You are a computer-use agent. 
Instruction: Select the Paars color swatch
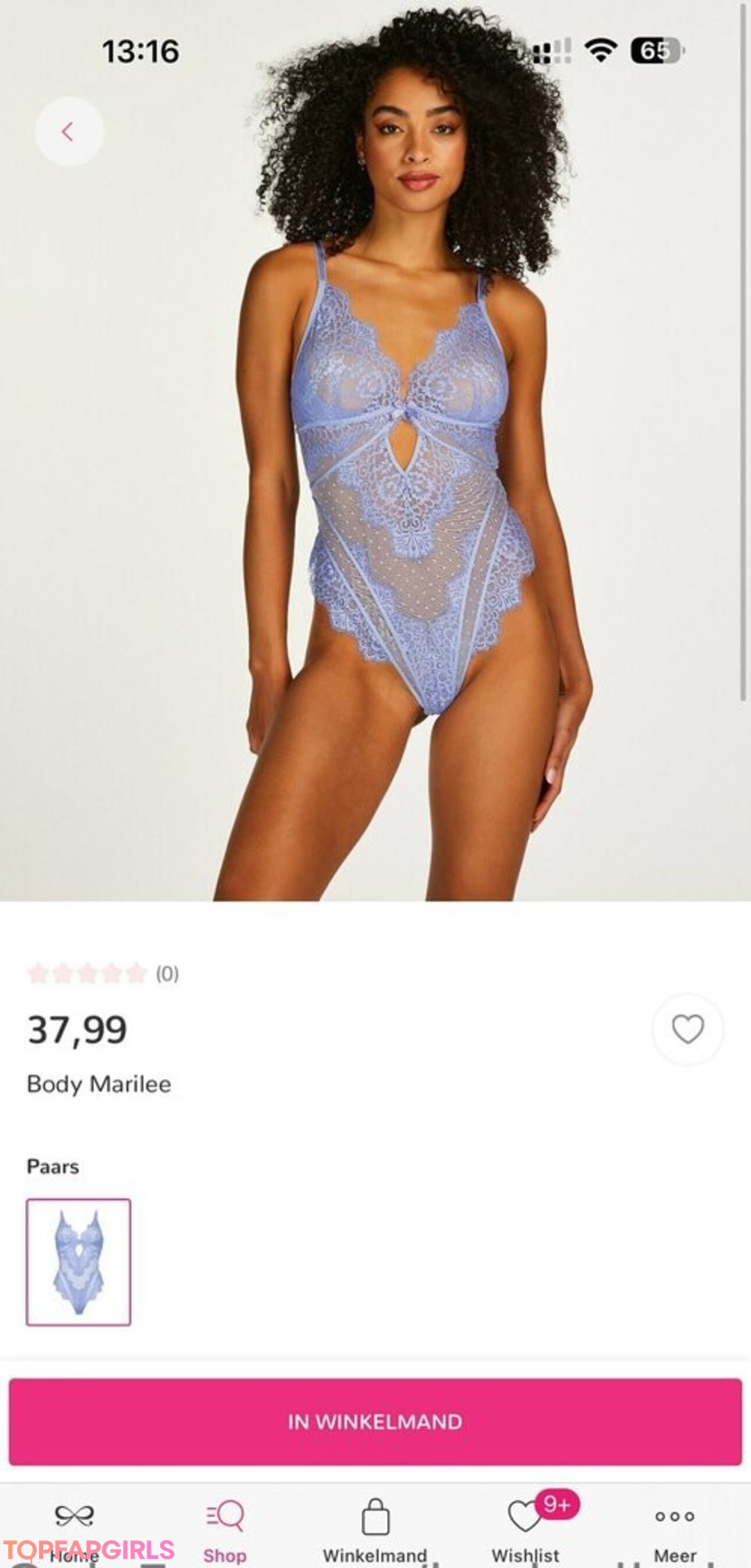point(79,1262)
